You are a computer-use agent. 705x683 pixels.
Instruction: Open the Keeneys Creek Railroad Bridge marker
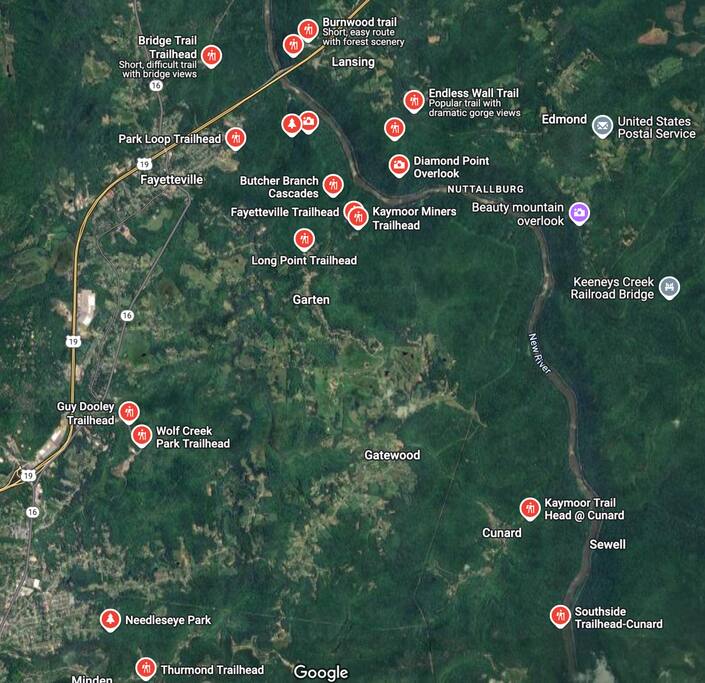click(x=670, y=287)
